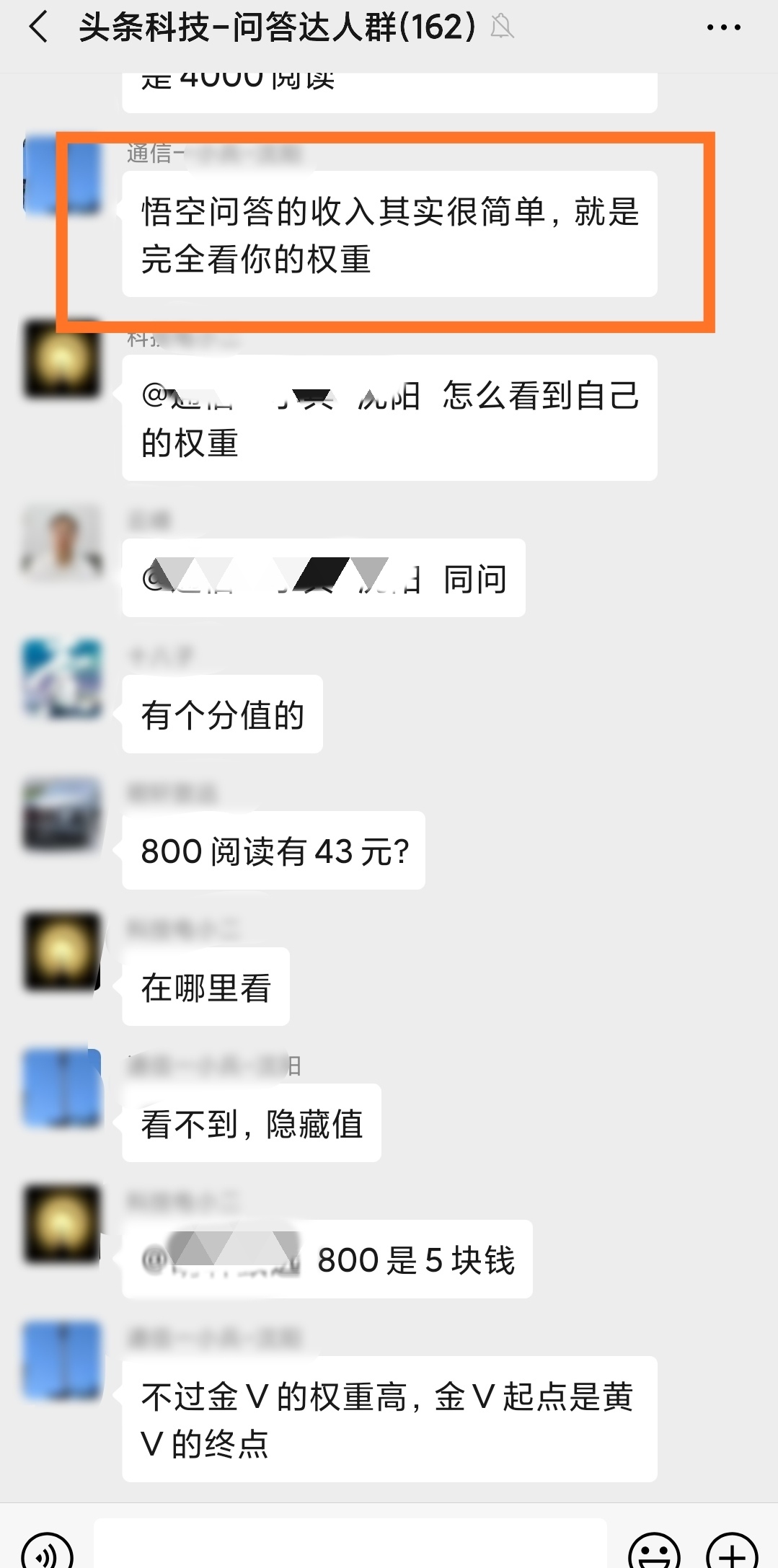Tap the 看不到，隐藏值 message
This screenshot has height=1568, width=778.
251,1123
